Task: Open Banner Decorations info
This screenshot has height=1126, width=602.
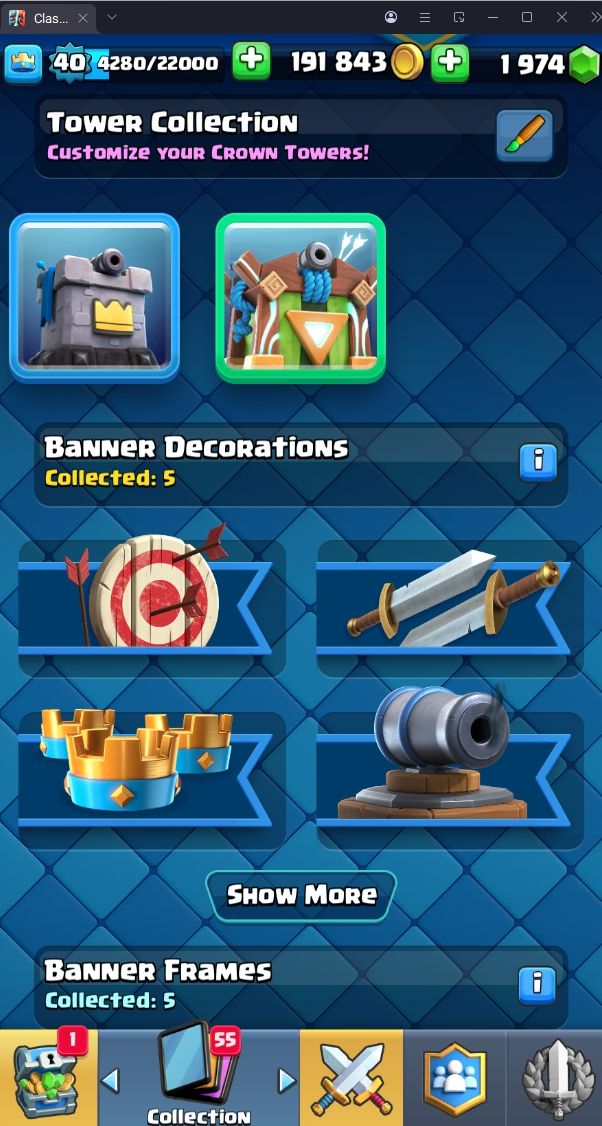Action: click(538, 461)
